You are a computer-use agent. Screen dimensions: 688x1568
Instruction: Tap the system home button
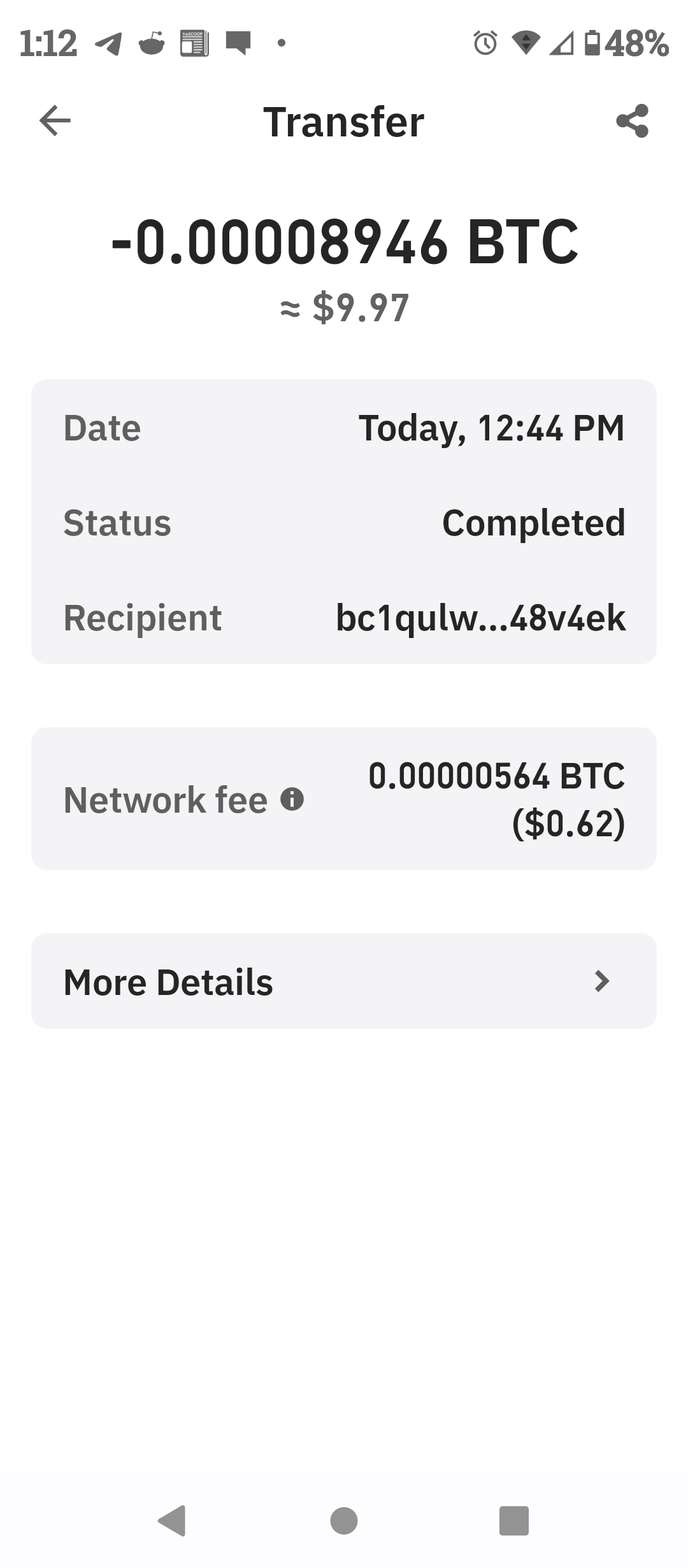pyautogui.click(x=344, y=1521)
